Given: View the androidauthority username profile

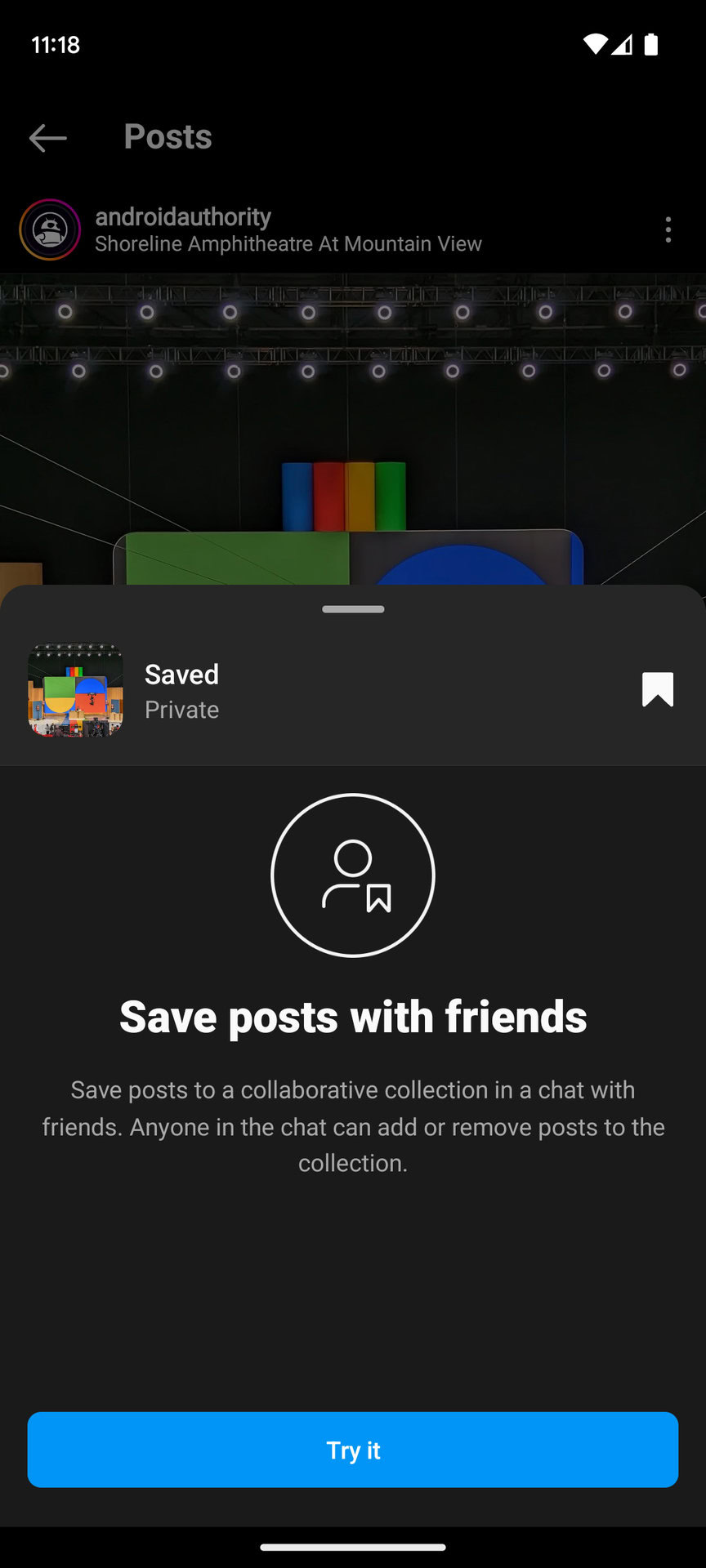Looking at the screenshot, I should click(183, 216).
